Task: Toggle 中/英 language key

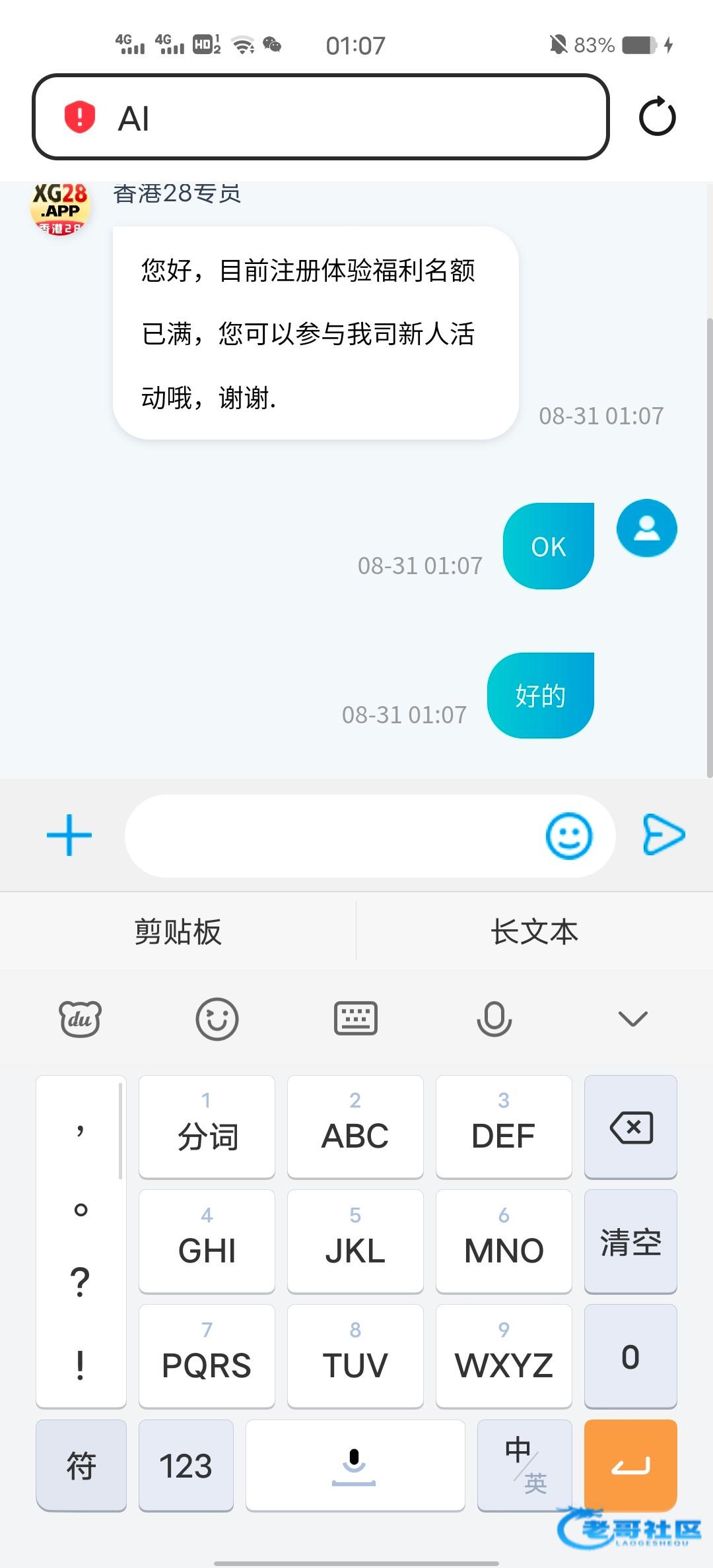Action: [525, 1465]
